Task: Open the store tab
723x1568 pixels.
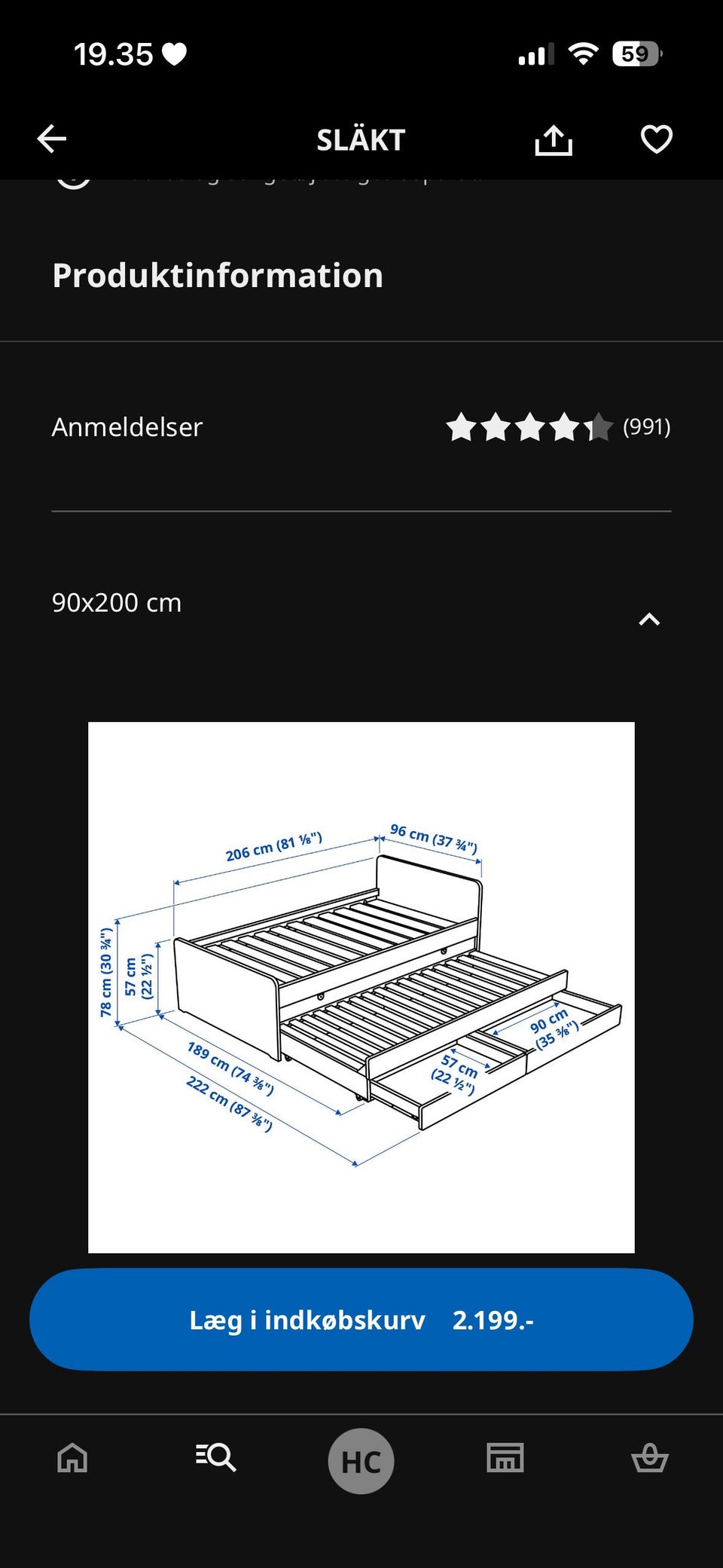Action: click(505, 1457)
